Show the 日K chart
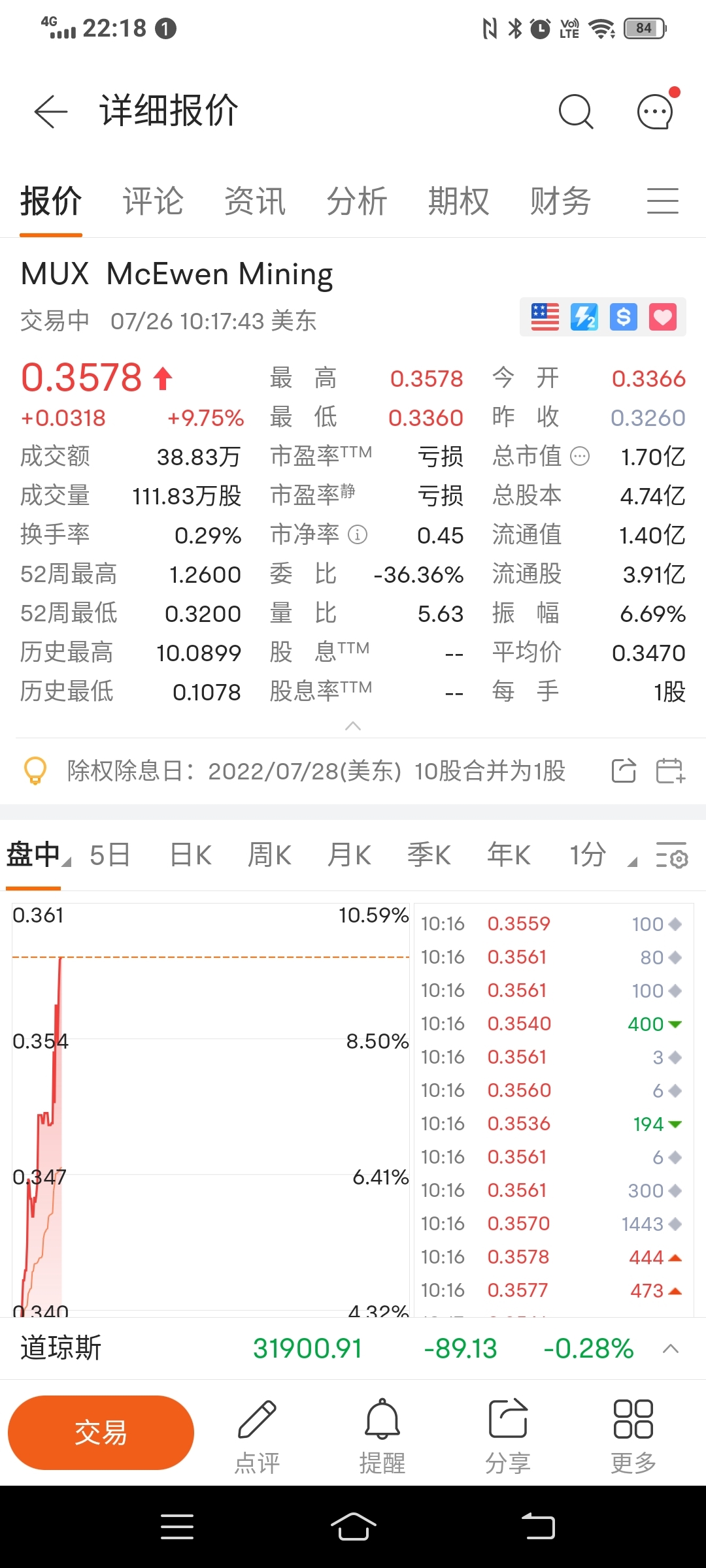 [x=190, y=855]
